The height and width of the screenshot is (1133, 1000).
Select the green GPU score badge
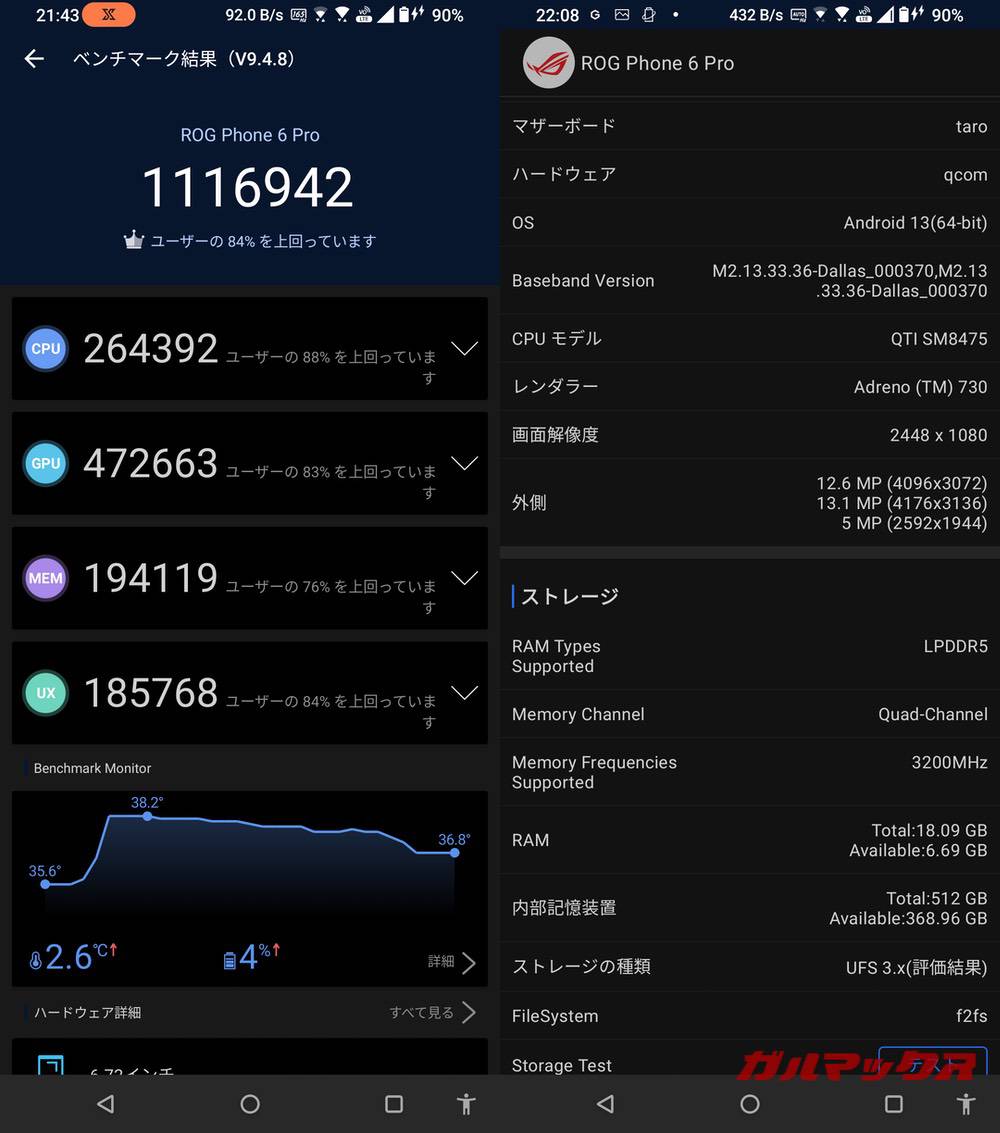click(45, 463)
